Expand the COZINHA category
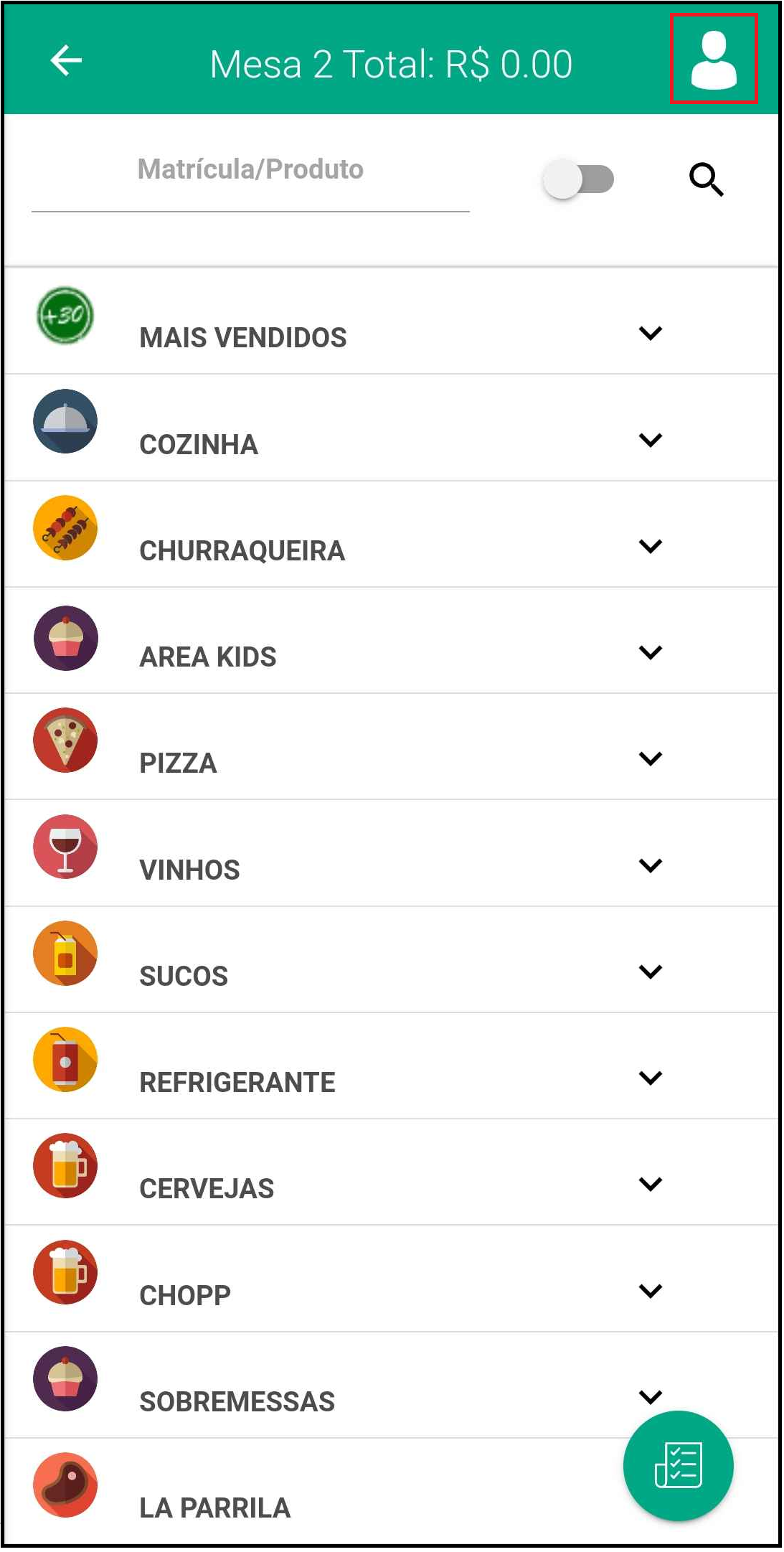Image resolution: width=784 pixels, height=1552 pixels. [x=392, y=428]
